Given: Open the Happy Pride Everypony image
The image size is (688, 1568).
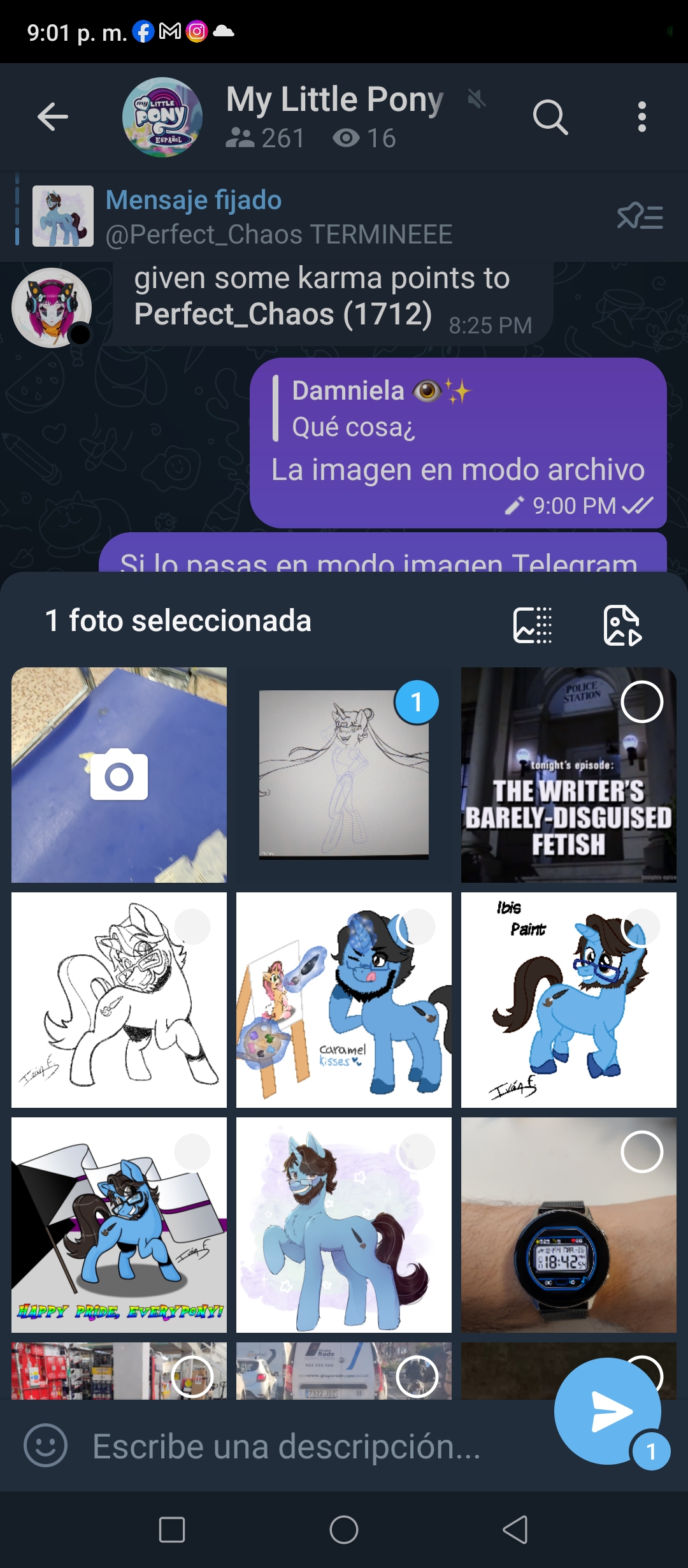Looking at the screenshot, I should (119, 1225).
